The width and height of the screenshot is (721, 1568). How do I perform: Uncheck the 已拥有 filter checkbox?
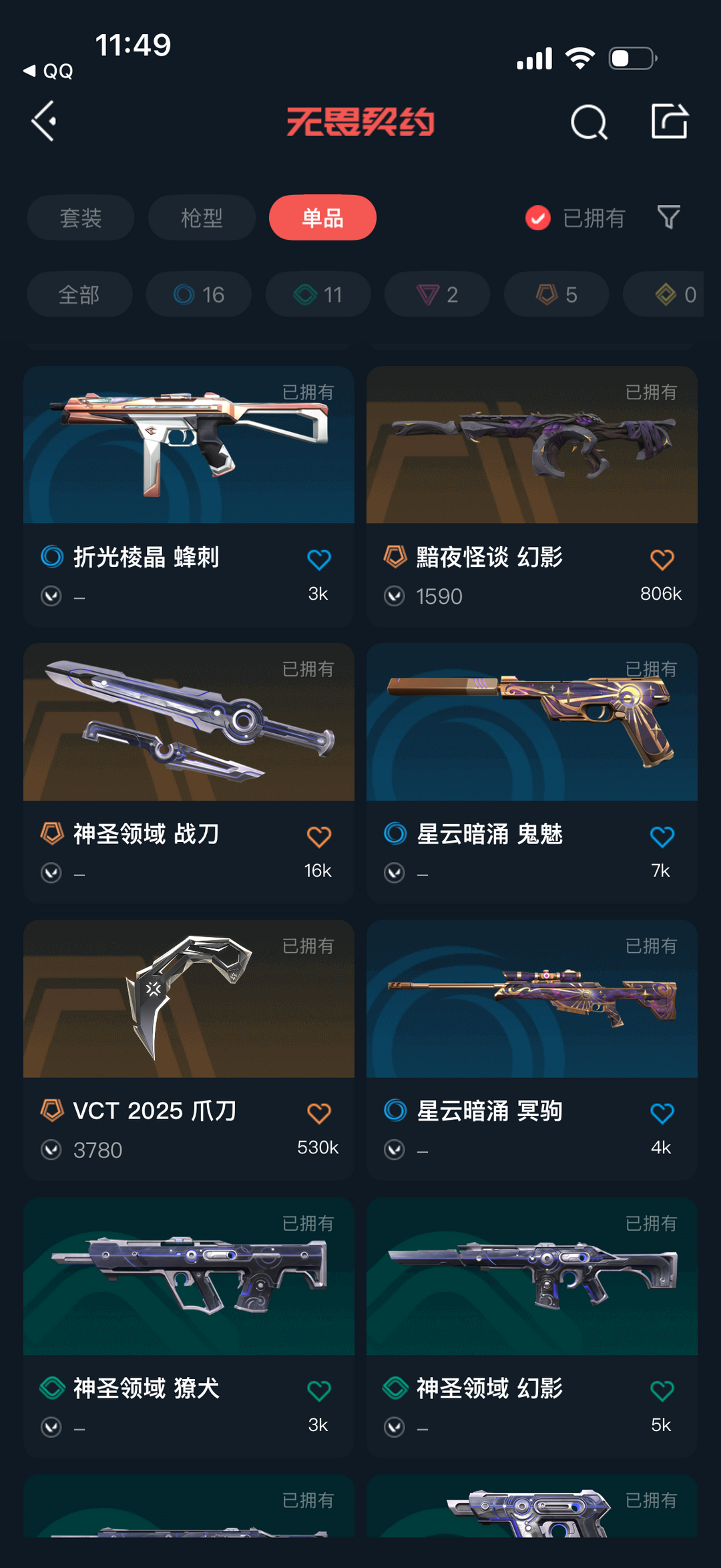[x=538, y=218]
